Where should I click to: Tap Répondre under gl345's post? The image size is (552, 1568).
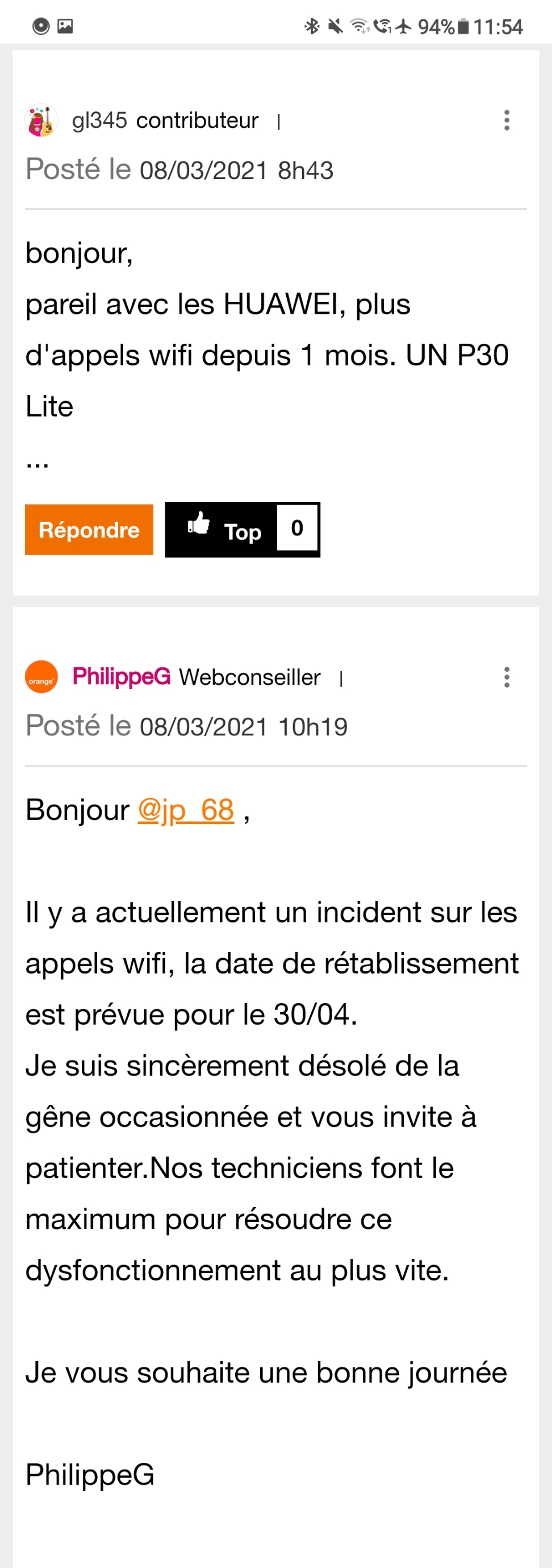89,530
